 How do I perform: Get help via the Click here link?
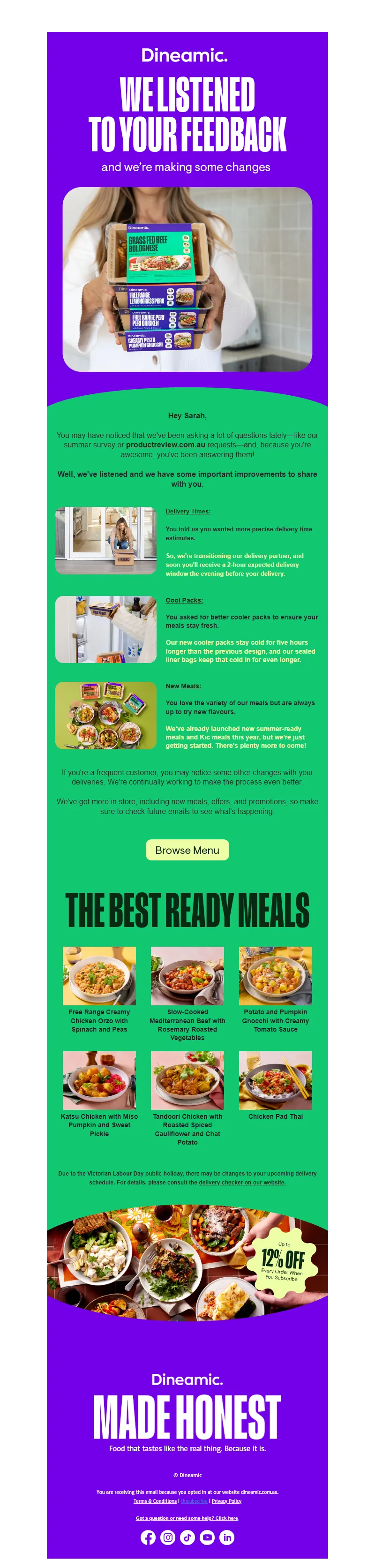187,1518
